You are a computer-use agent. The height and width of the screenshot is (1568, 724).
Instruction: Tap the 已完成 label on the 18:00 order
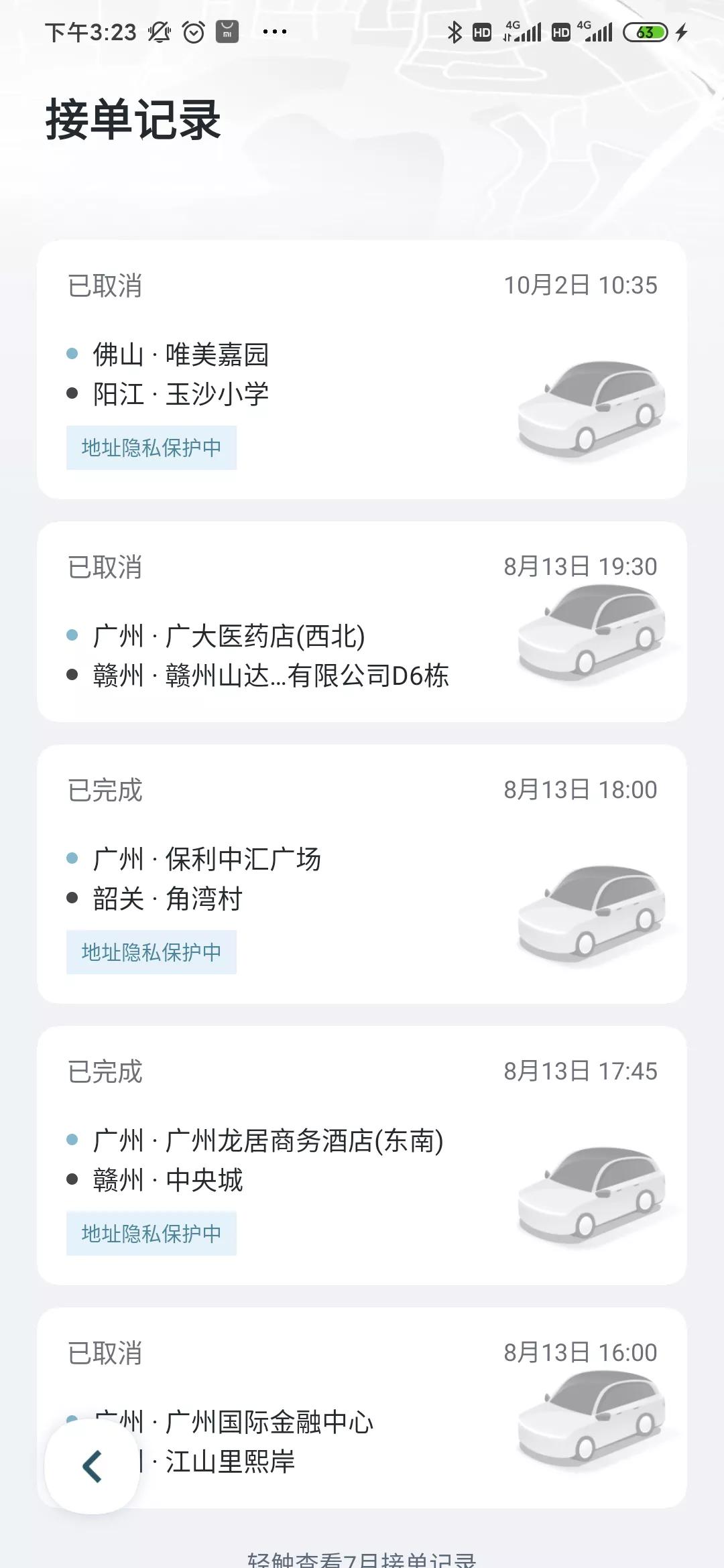point(105,789)
